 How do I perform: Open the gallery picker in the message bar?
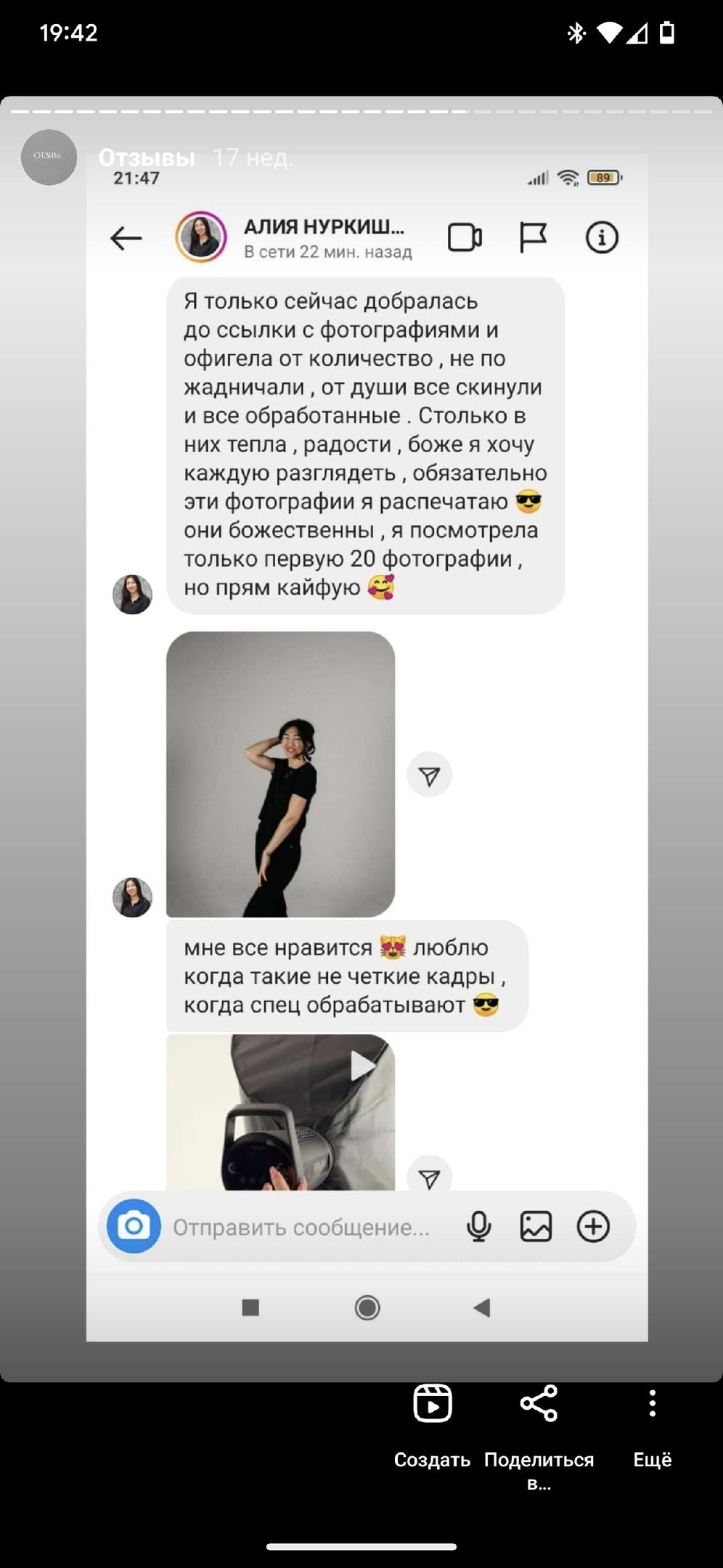pos(536,1226)
